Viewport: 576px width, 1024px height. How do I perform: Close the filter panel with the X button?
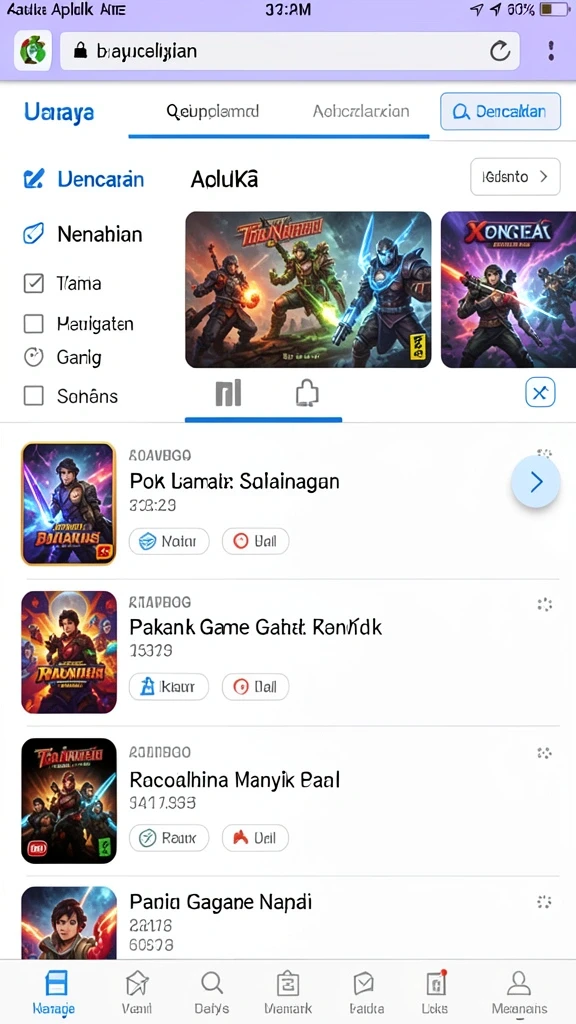540,392
